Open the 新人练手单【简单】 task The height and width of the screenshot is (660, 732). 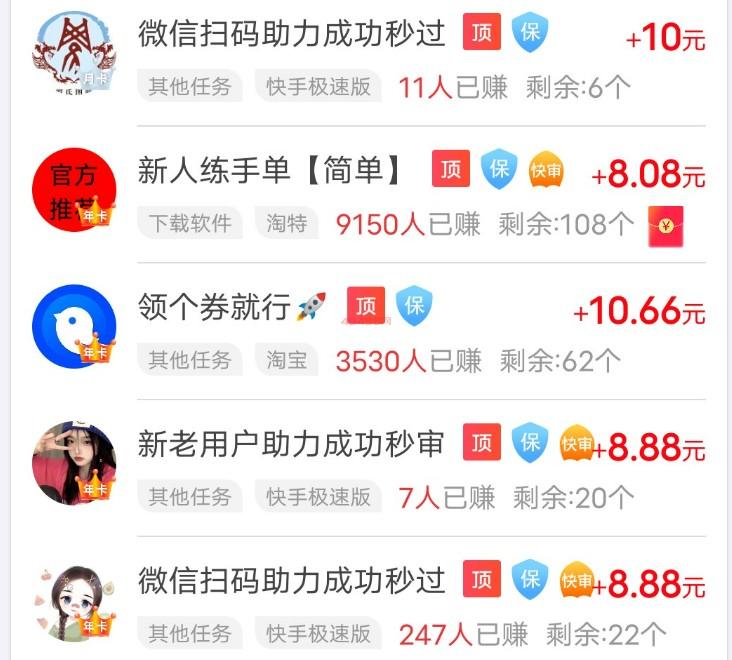270,171
